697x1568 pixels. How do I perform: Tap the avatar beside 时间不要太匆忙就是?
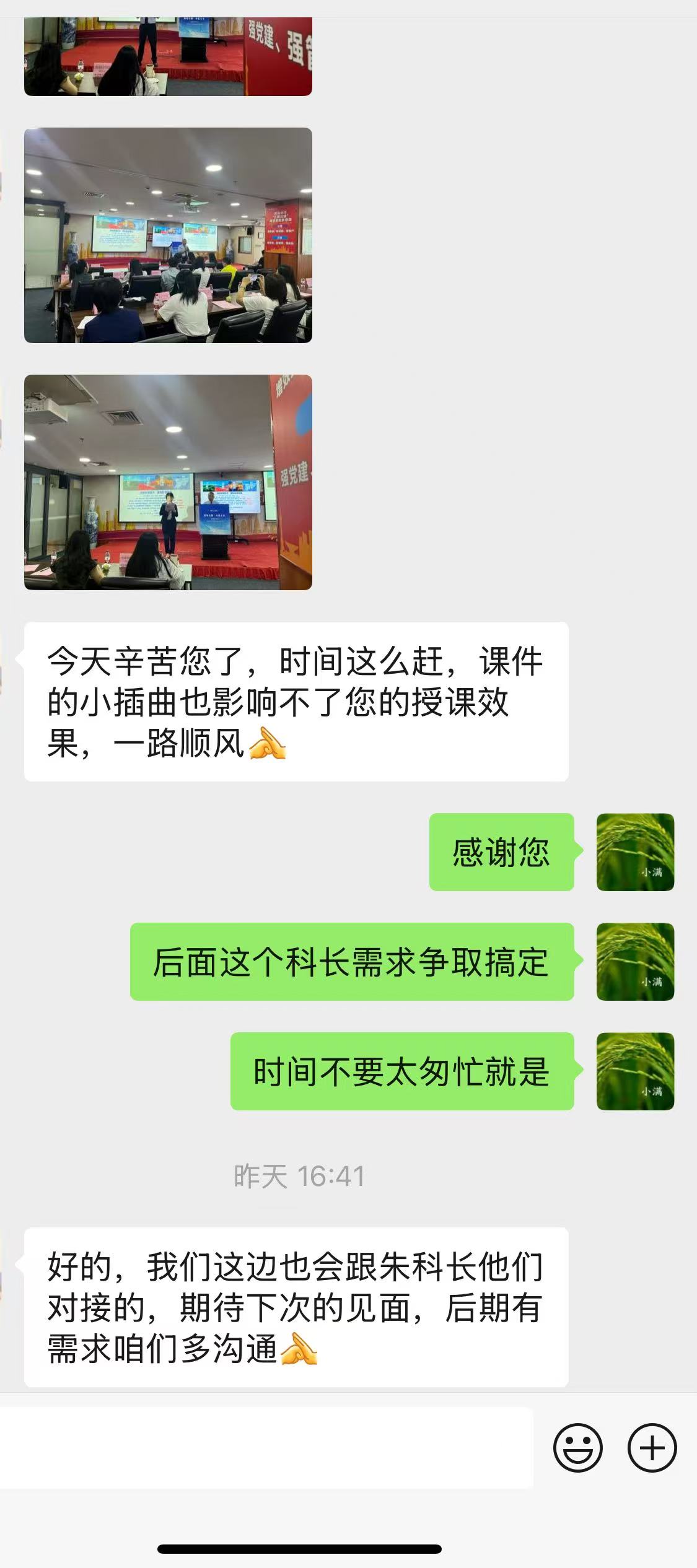(635, 1071)
